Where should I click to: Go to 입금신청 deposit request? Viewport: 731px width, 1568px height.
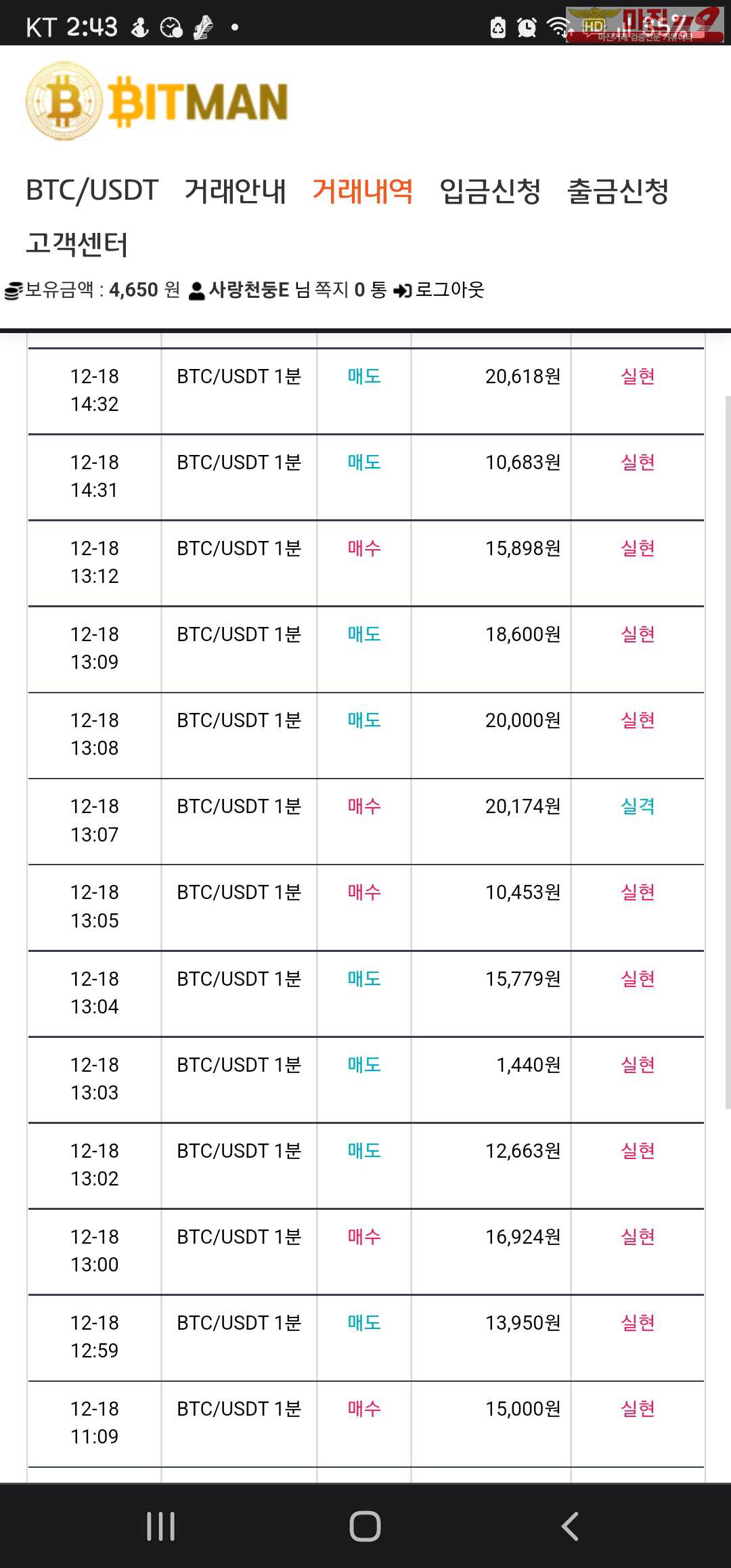coord(490,190)
